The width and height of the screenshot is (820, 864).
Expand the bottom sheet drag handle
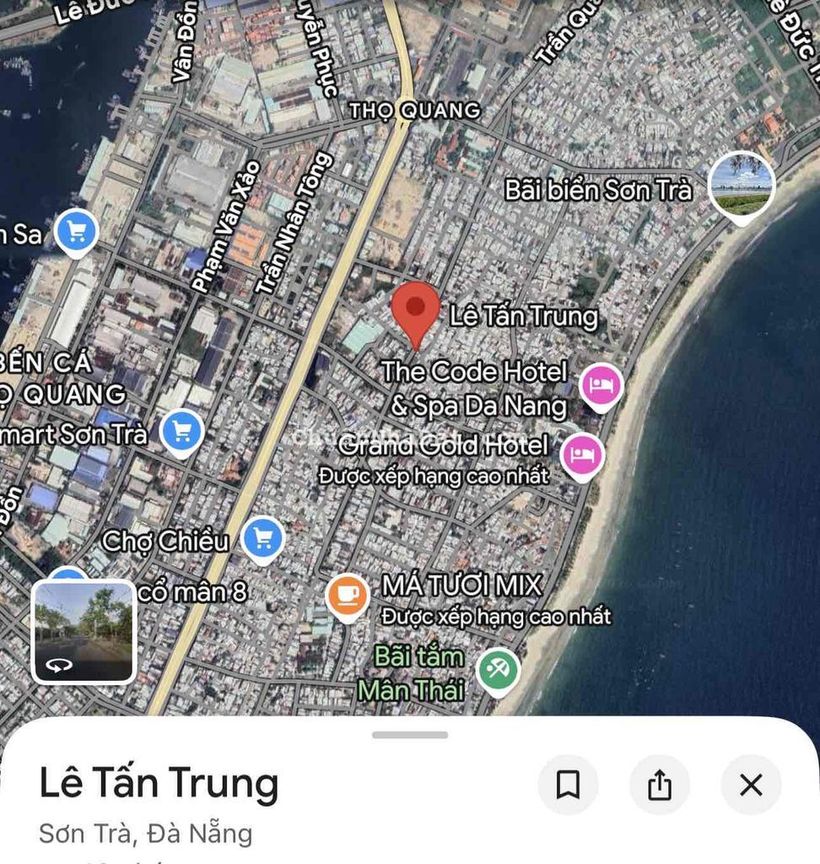click(x=410, y=735)
